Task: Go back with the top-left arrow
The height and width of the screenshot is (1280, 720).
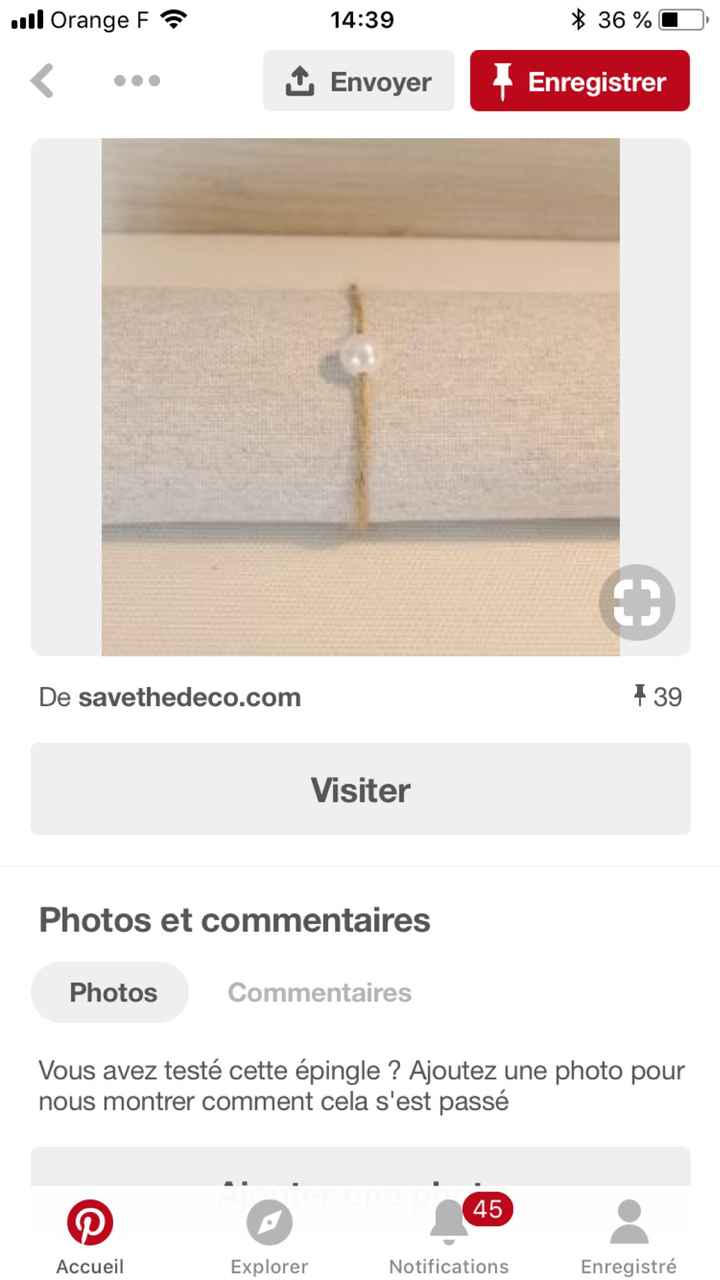Action: (x=42, y=81)
